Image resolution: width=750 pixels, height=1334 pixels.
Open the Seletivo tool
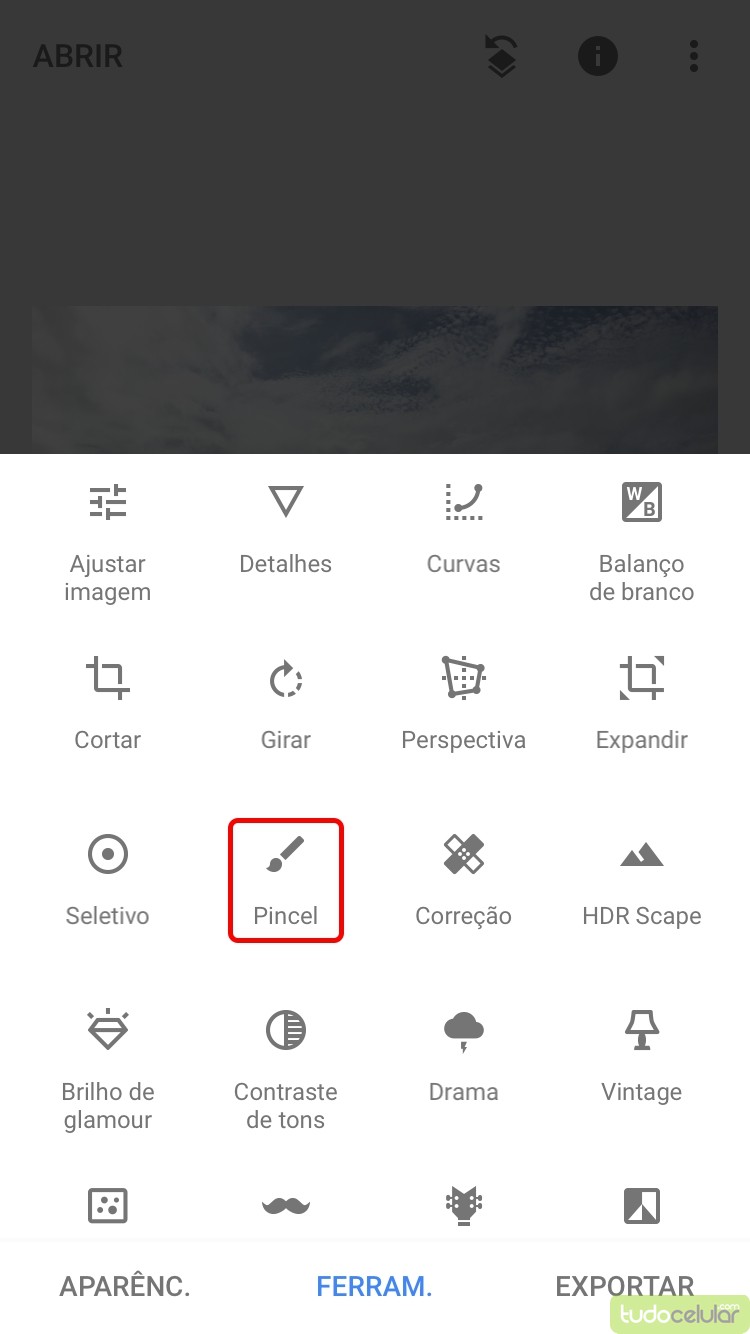107,879
